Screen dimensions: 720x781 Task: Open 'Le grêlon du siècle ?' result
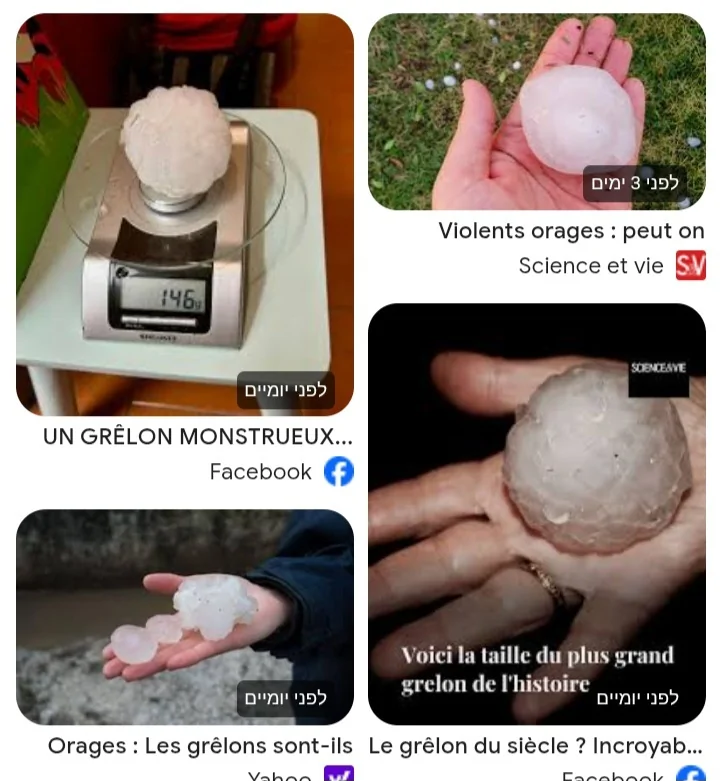pyautogui.click(x=536, y=746)
